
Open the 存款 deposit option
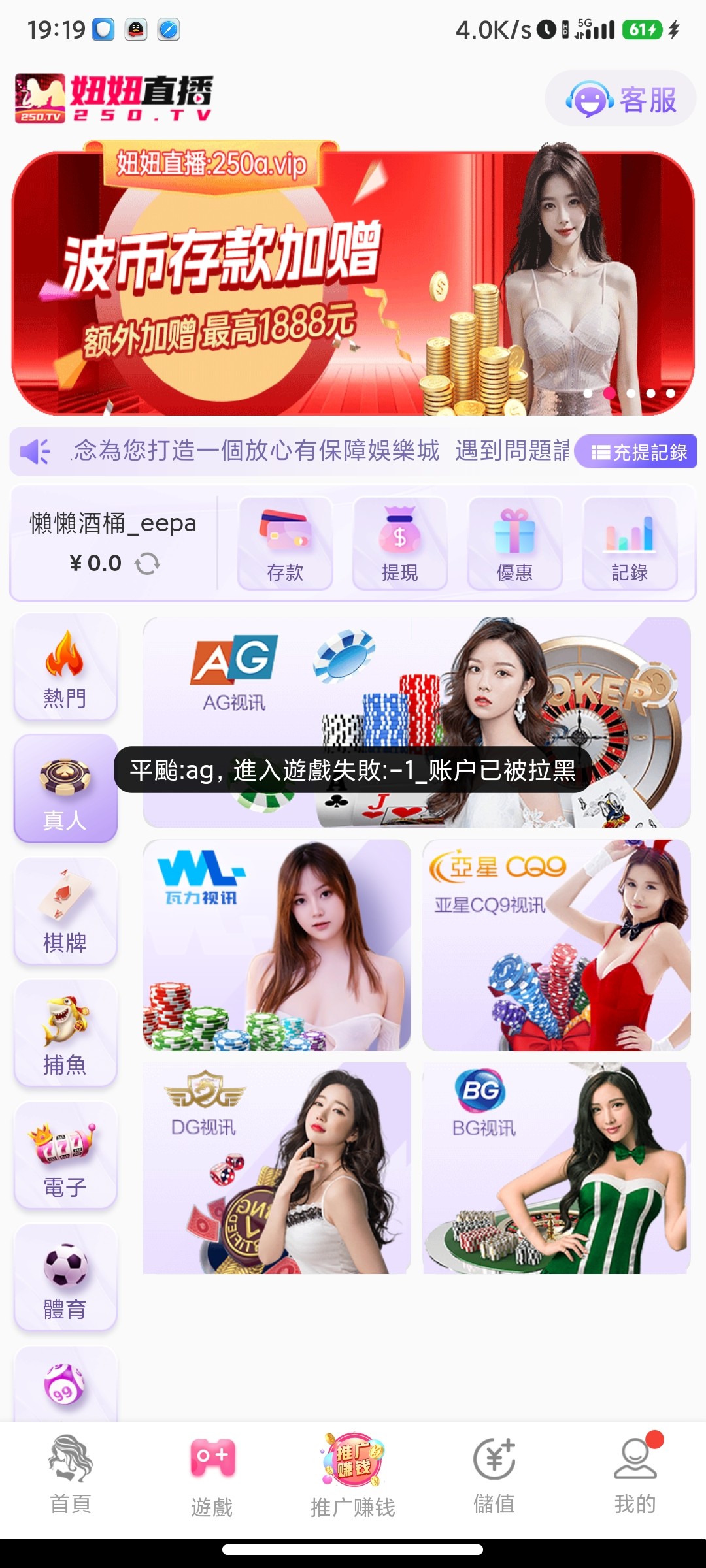point(285,544)
